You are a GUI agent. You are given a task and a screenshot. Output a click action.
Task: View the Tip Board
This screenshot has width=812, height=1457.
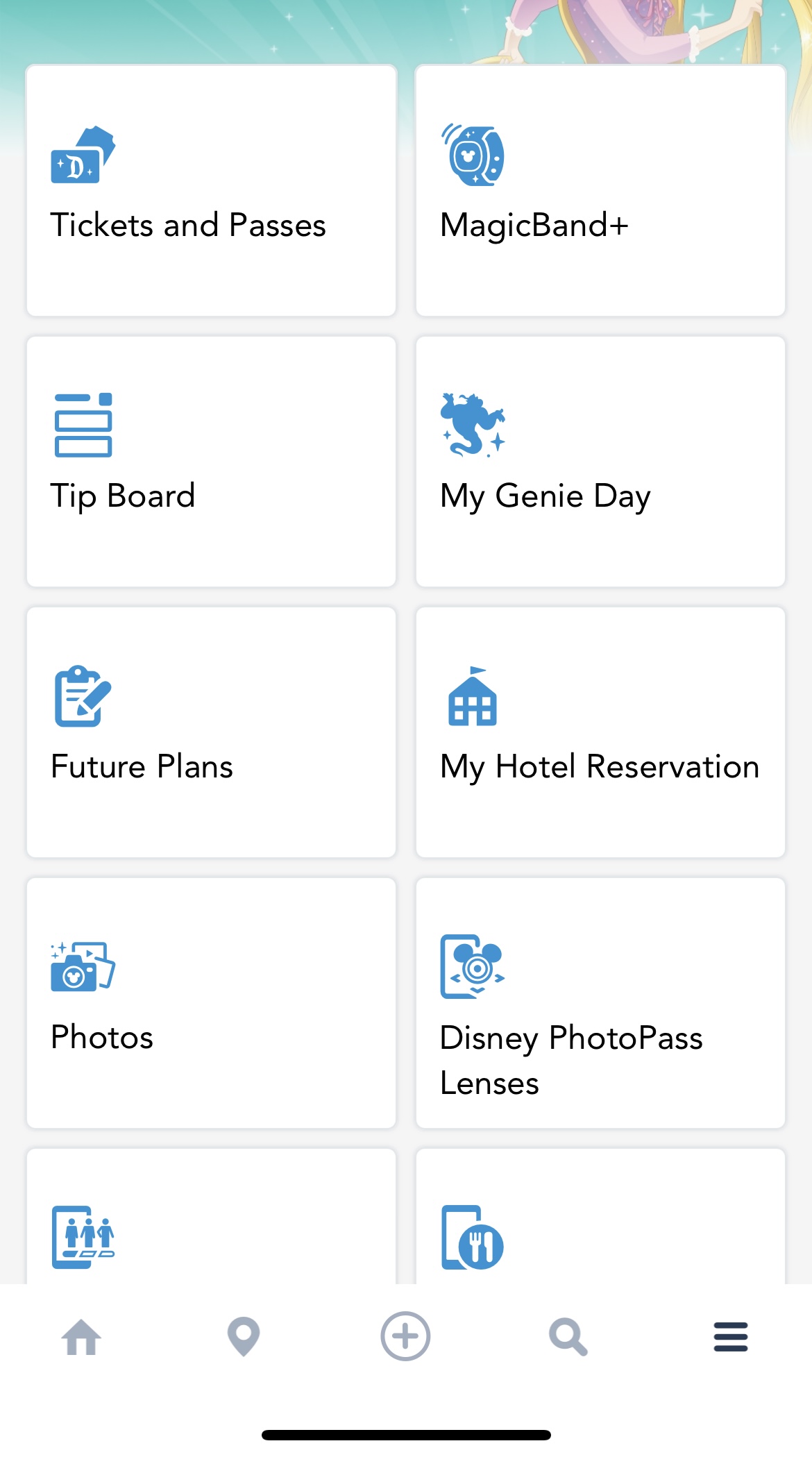click(211, 462)
